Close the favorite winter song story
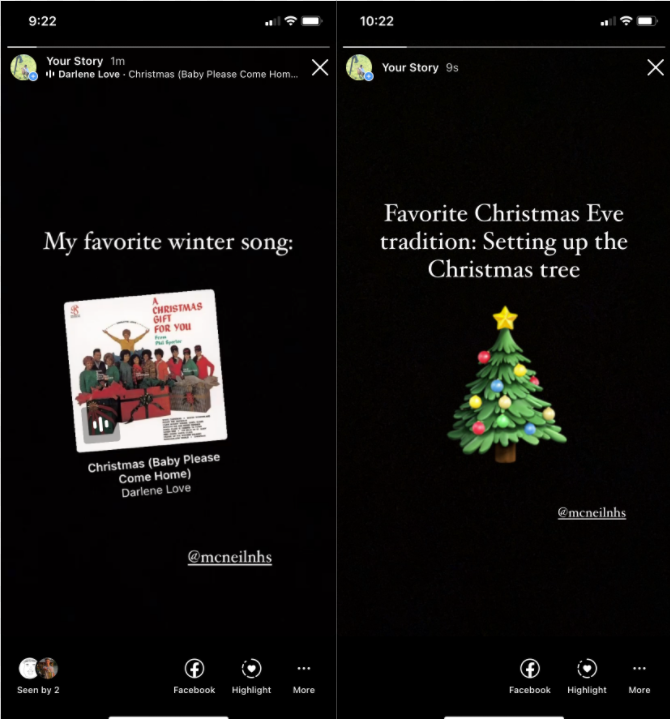The width and height of the screenshot is (670, 719). pyautogui.click(x=319, y=68)
